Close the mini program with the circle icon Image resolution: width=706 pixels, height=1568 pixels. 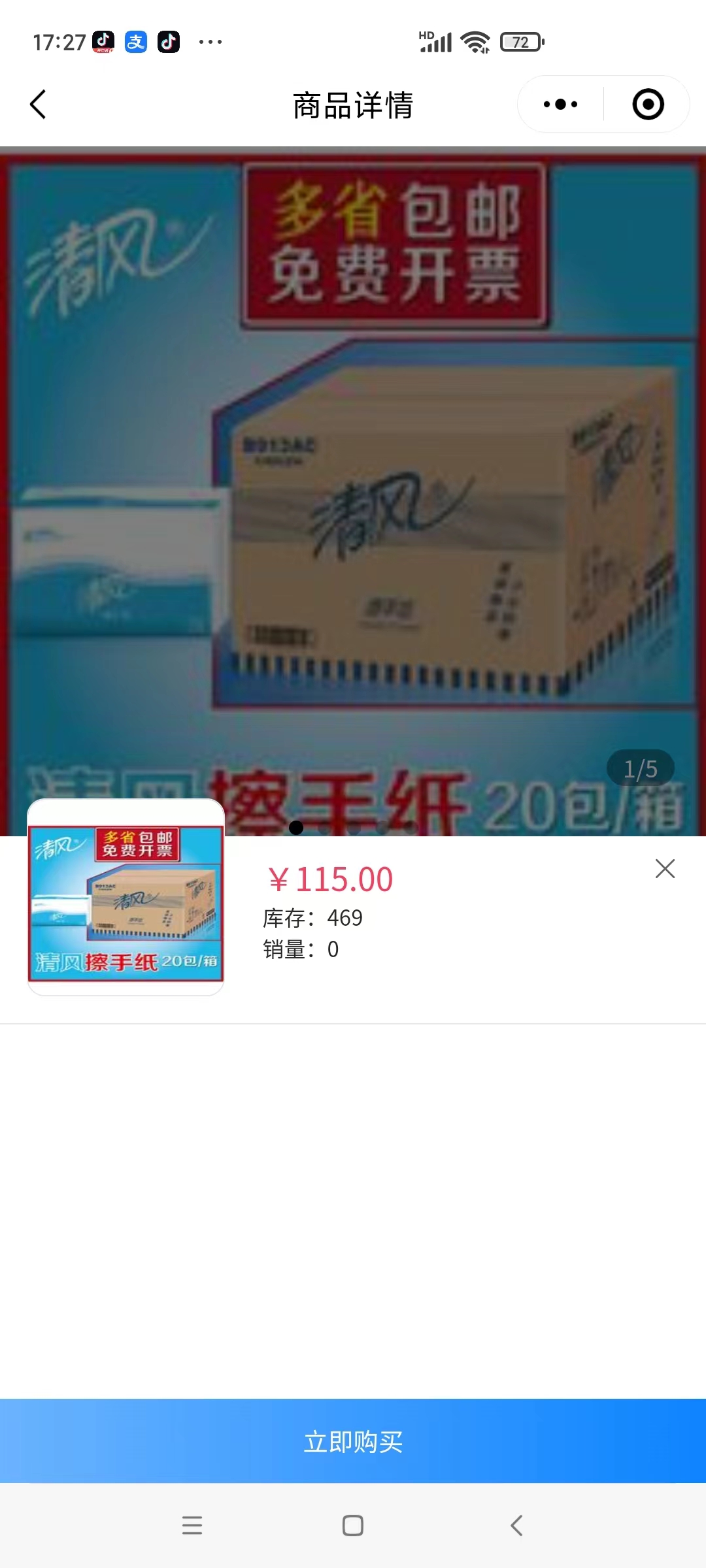[648, 105]
